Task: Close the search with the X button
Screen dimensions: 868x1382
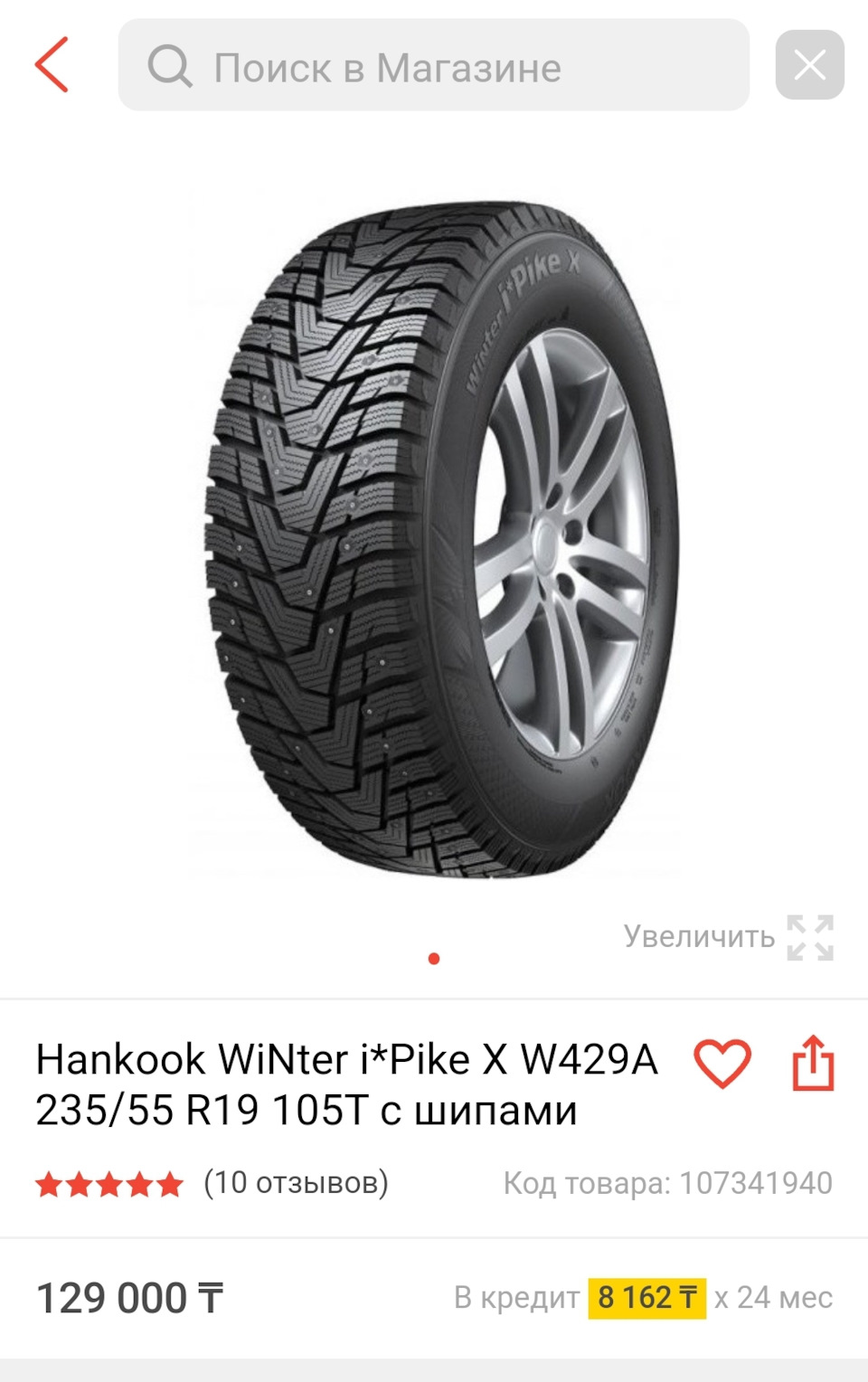Action: coord(809,65)
